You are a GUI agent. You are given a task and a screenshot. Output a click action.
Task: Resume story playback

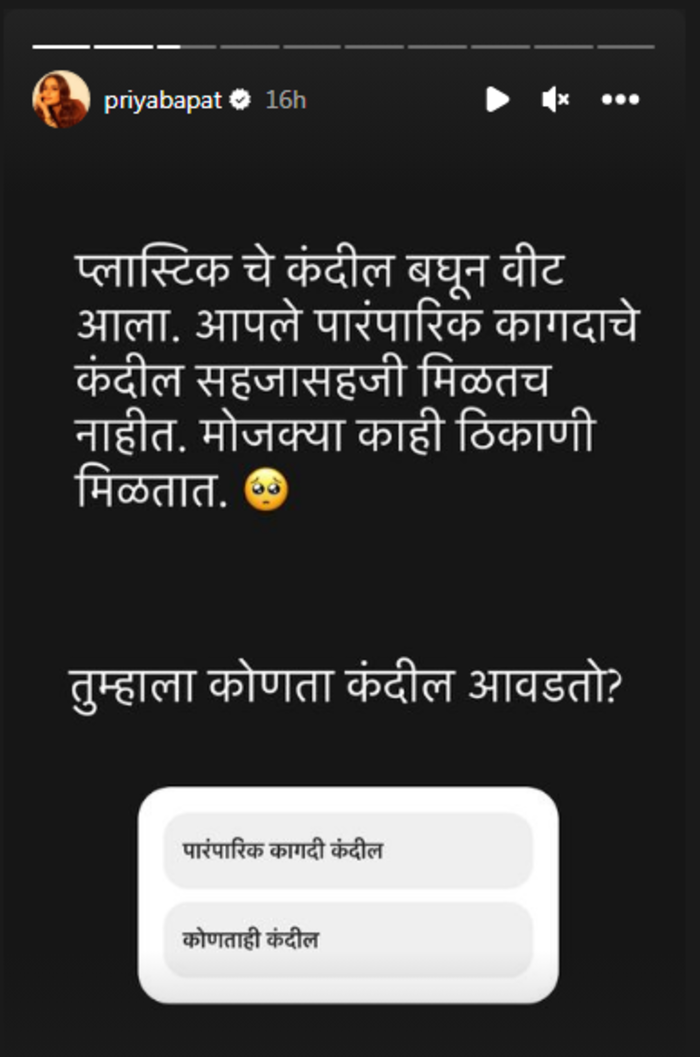[497, 99]
